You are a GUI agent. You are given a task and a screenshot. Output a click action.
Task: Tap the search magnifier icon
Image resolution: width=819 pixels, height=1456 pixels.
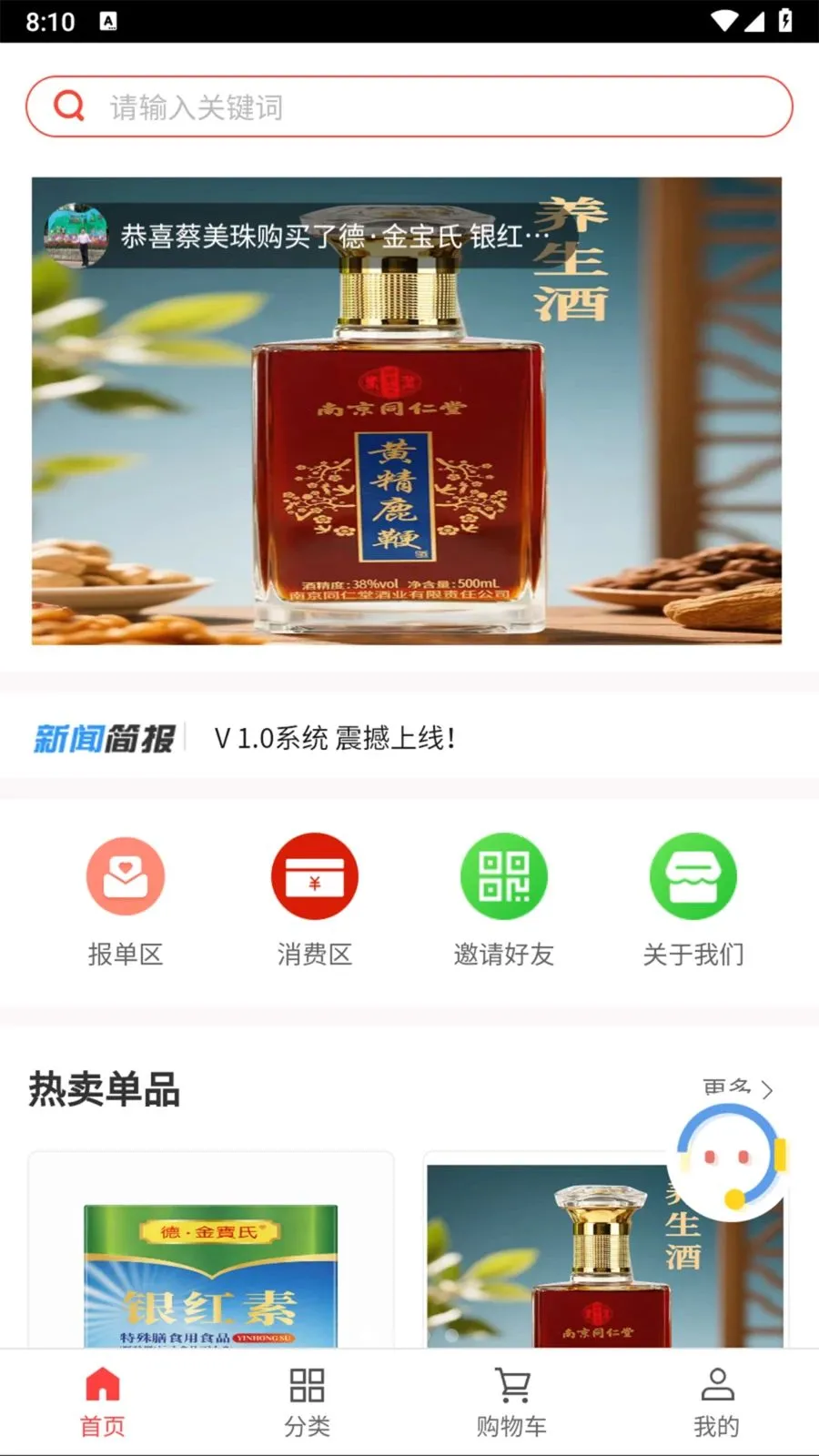[68, 106]
